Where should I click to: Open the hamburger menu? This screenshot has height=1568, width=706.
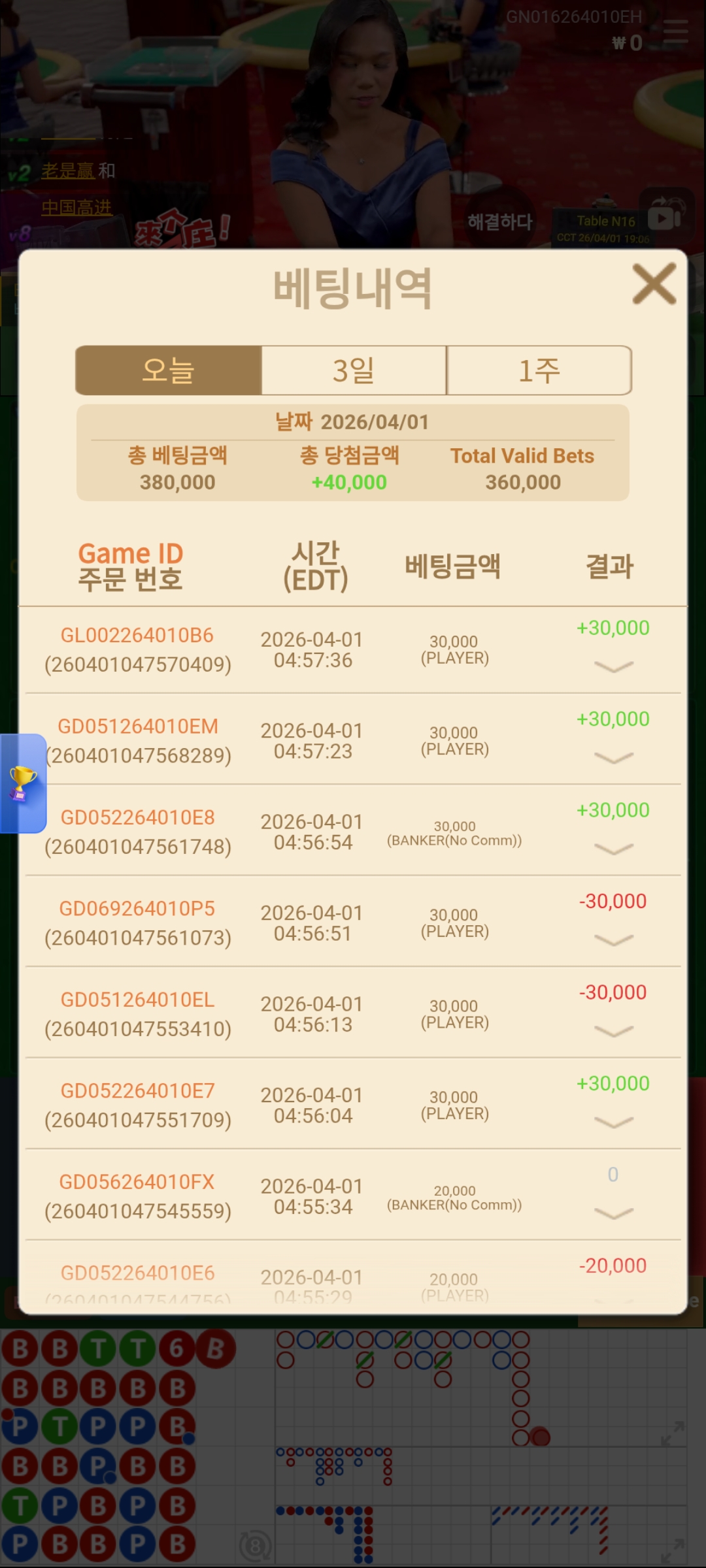[675, 31]
